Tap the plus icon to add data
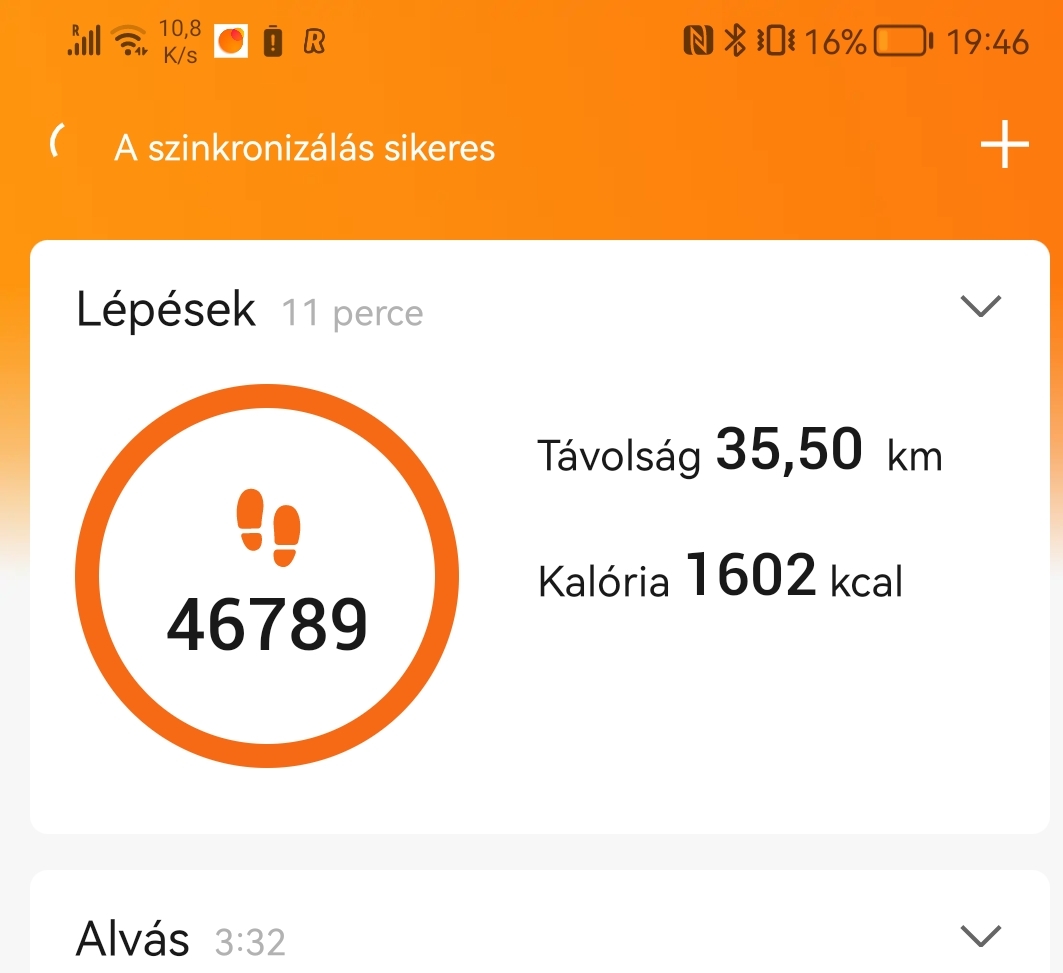Screen dimensions: 1063x973 1004,147
